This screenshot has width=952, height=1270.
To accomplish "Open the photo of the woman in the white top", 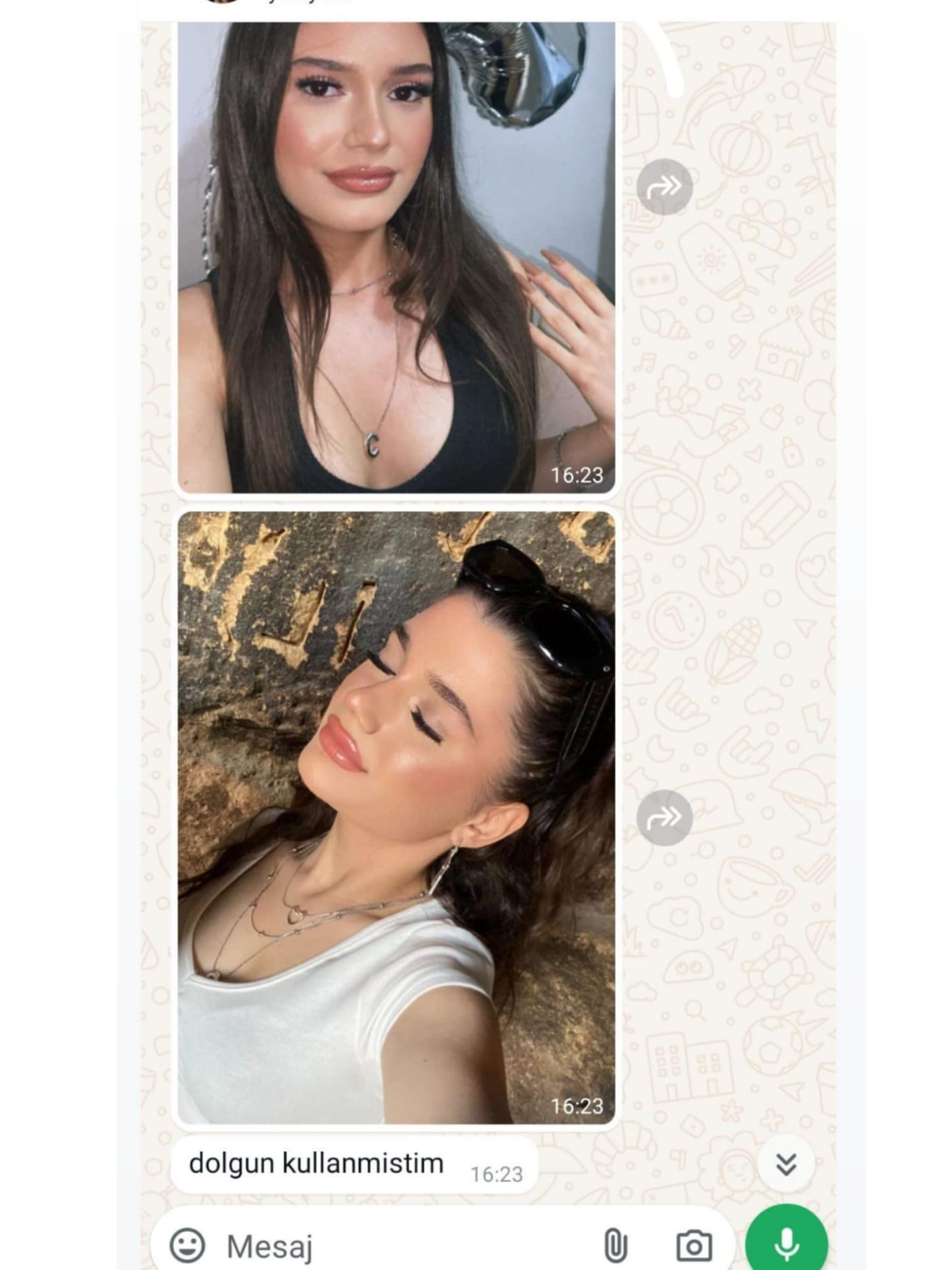I will point(396,818).
